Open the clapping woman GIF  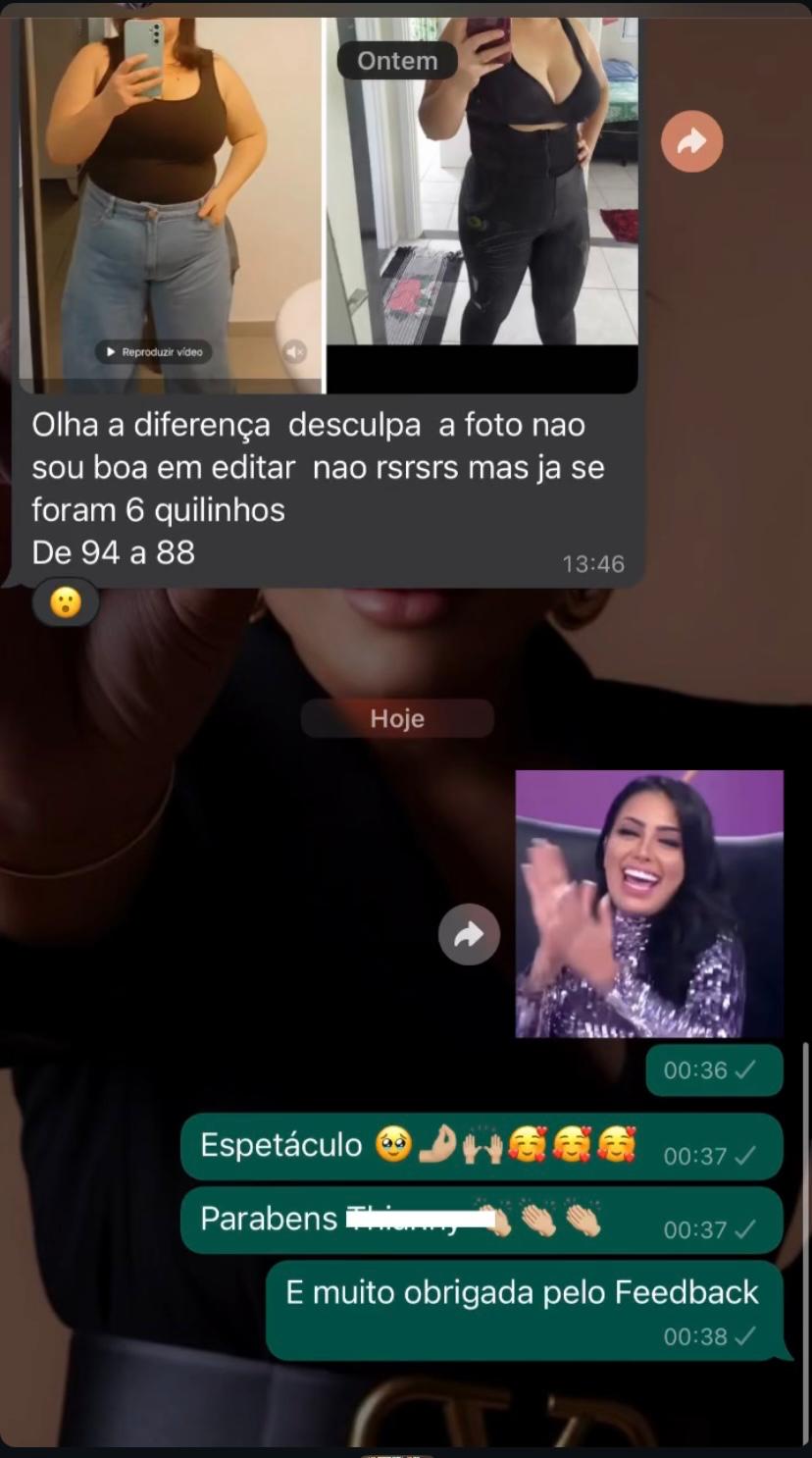click(x=649, y=904)
